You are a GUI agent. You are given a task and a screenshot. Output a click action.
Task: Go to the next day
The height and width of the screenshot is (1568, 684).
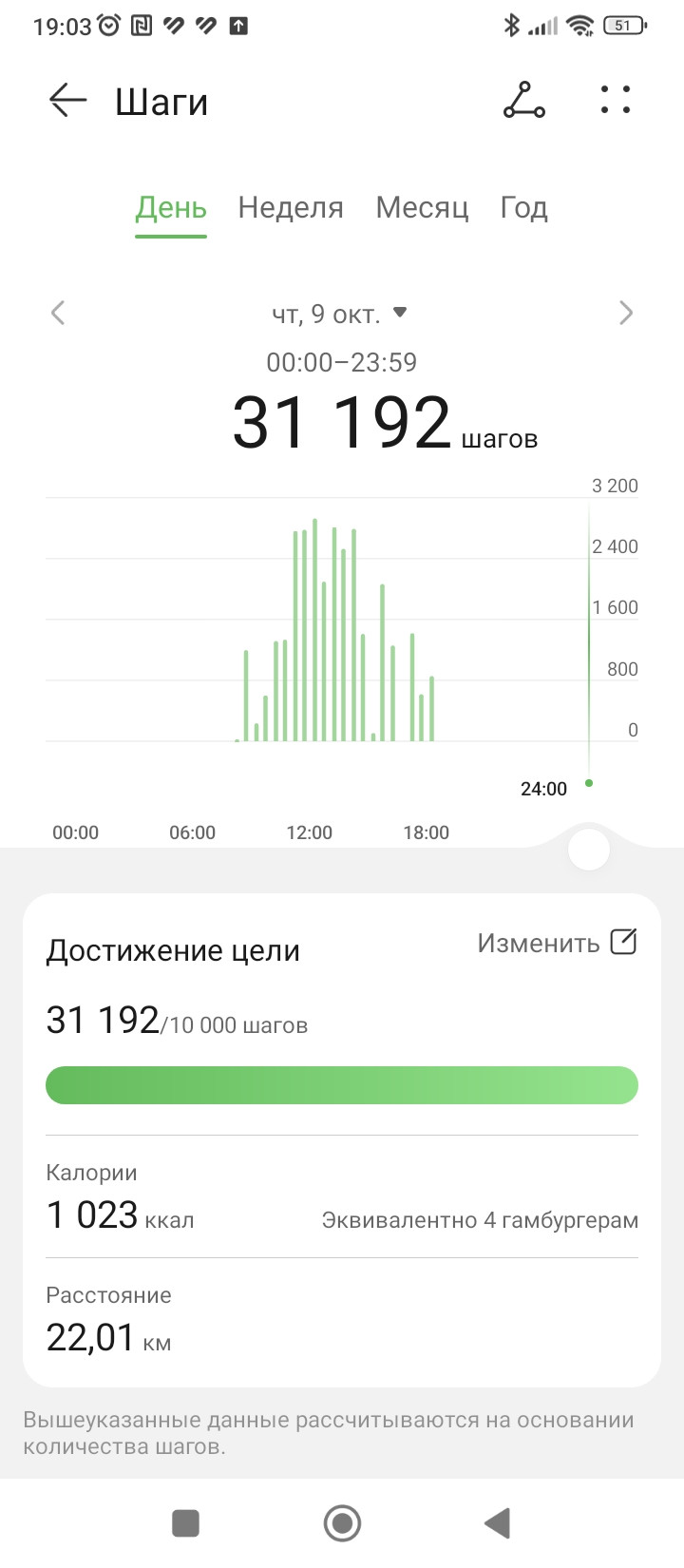625,313
